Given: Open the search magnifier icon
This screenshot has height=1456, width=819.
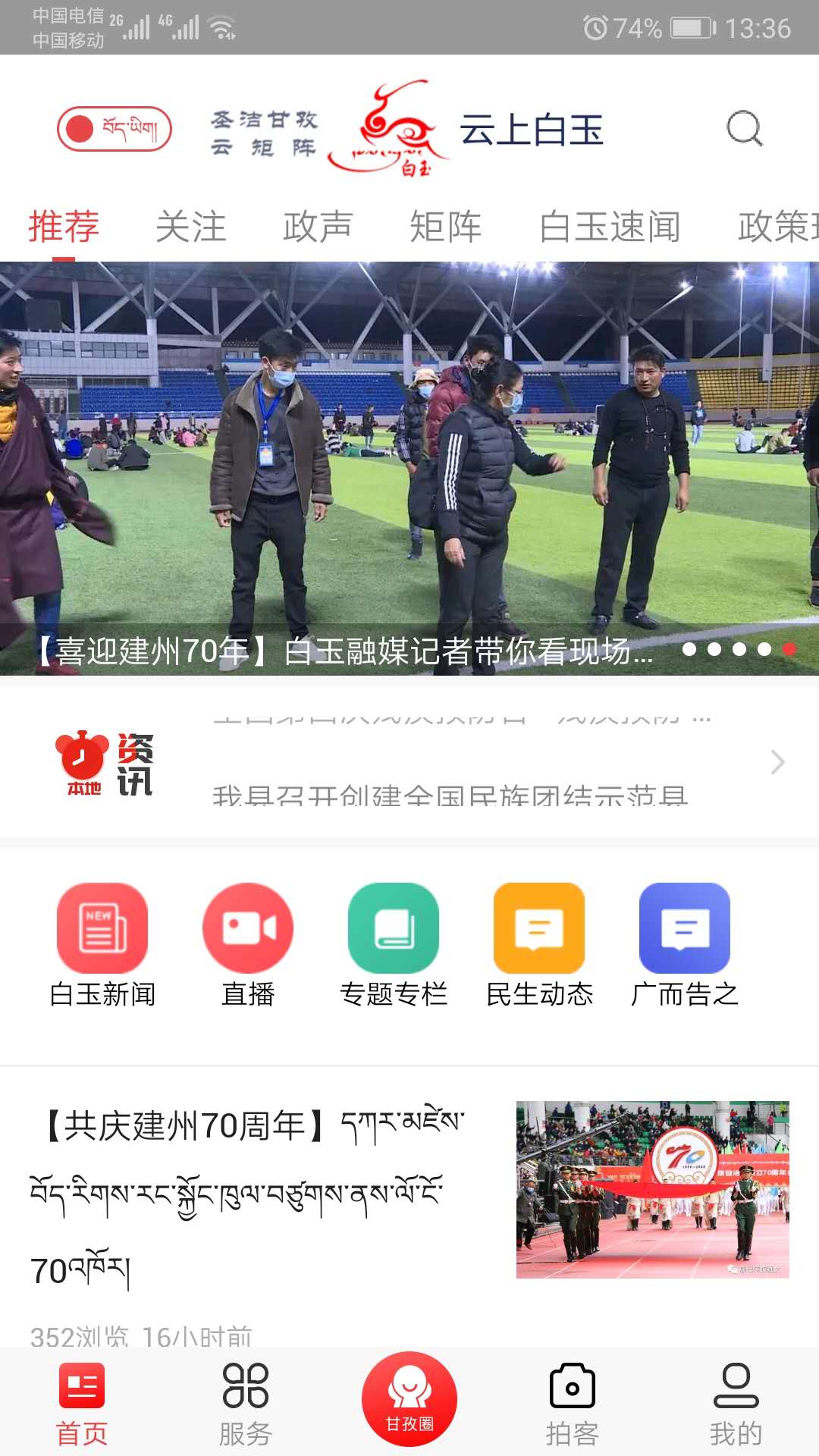Looking at the screenshot, I should click(744, 129).
